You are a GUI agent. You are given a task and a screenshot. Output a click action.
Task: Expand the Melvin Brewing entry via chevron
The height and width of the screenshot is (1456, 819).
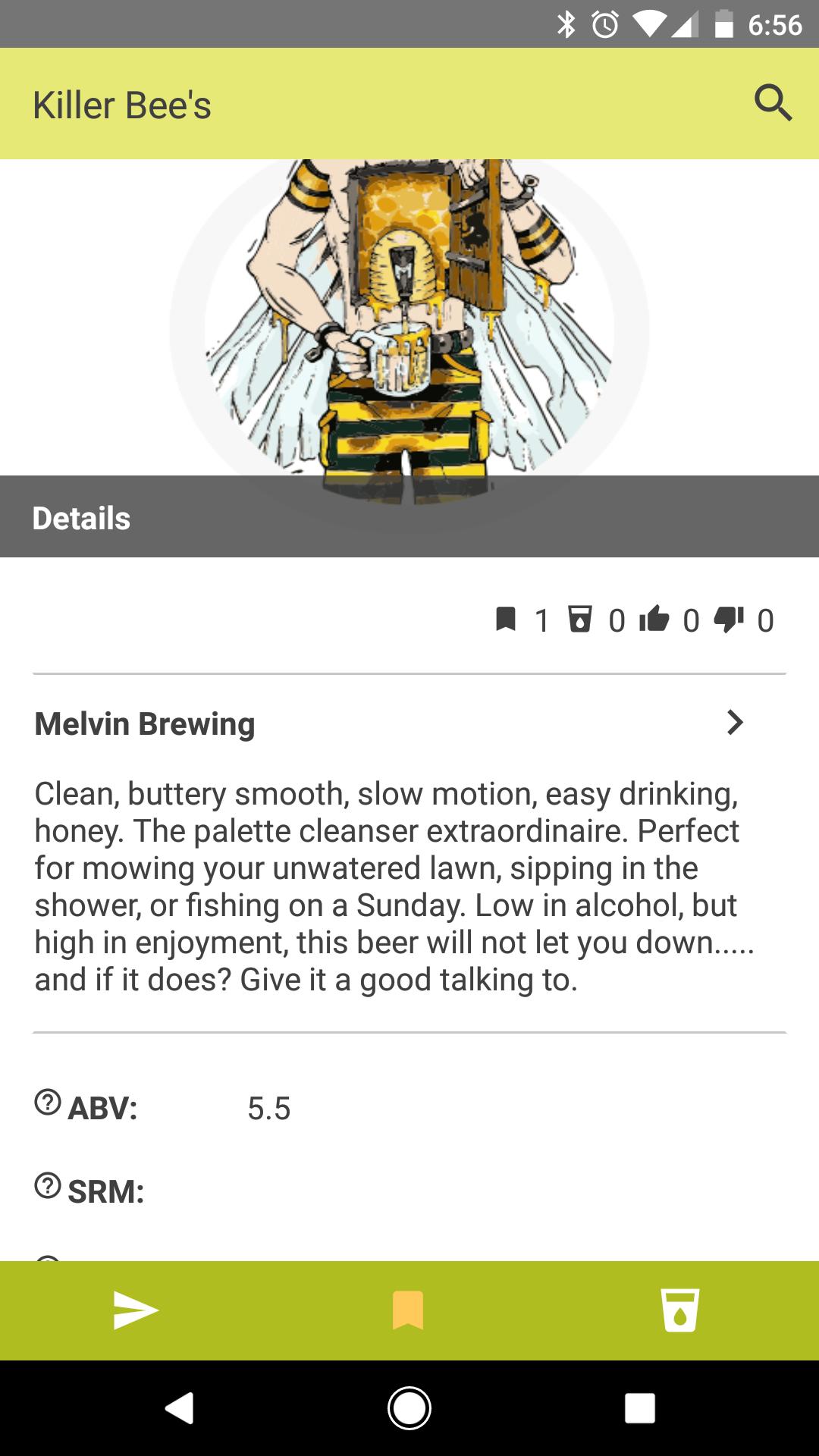click(734, 723)
